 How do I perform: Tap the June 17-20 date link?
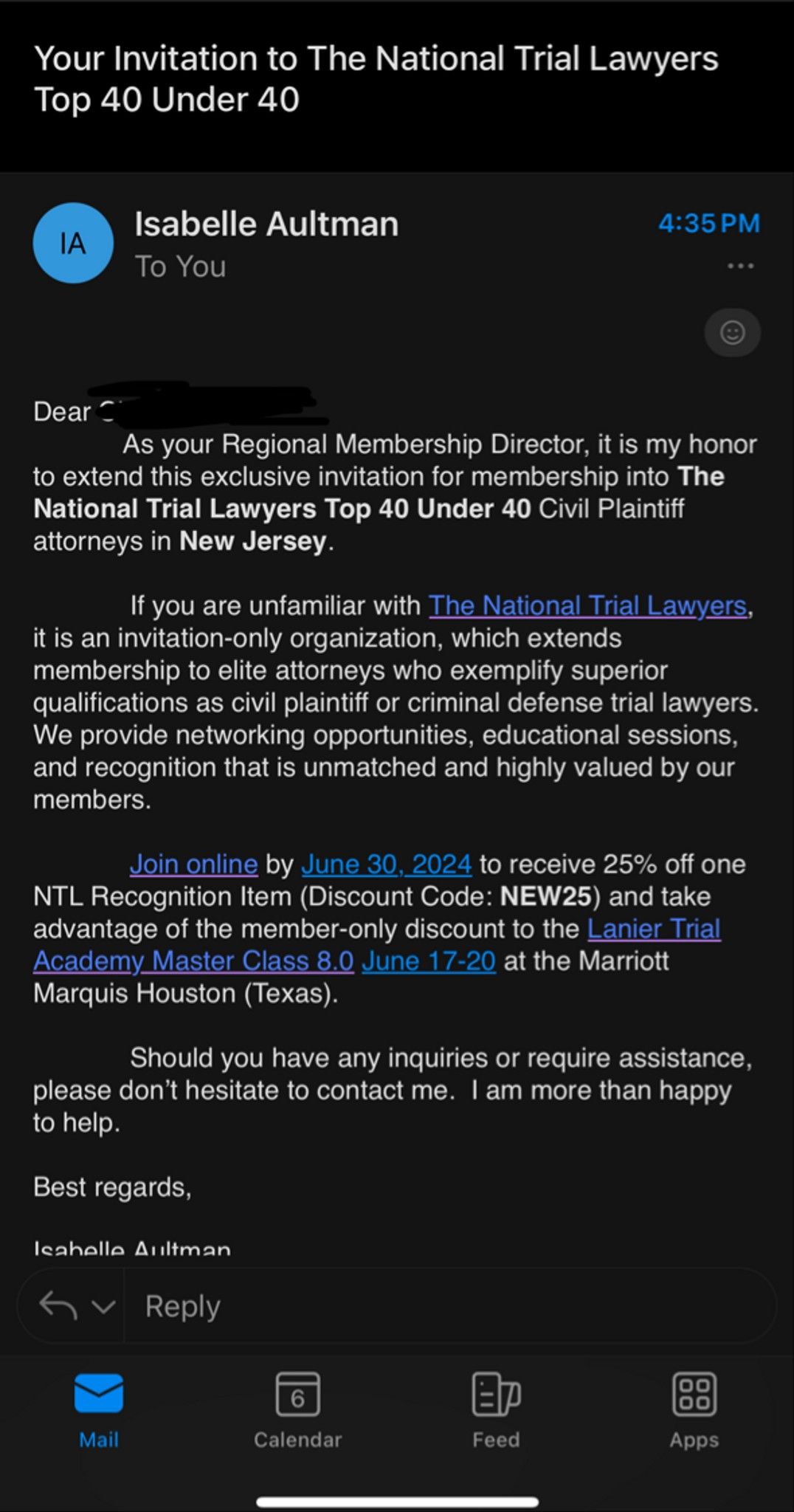(x=429, y=961)
